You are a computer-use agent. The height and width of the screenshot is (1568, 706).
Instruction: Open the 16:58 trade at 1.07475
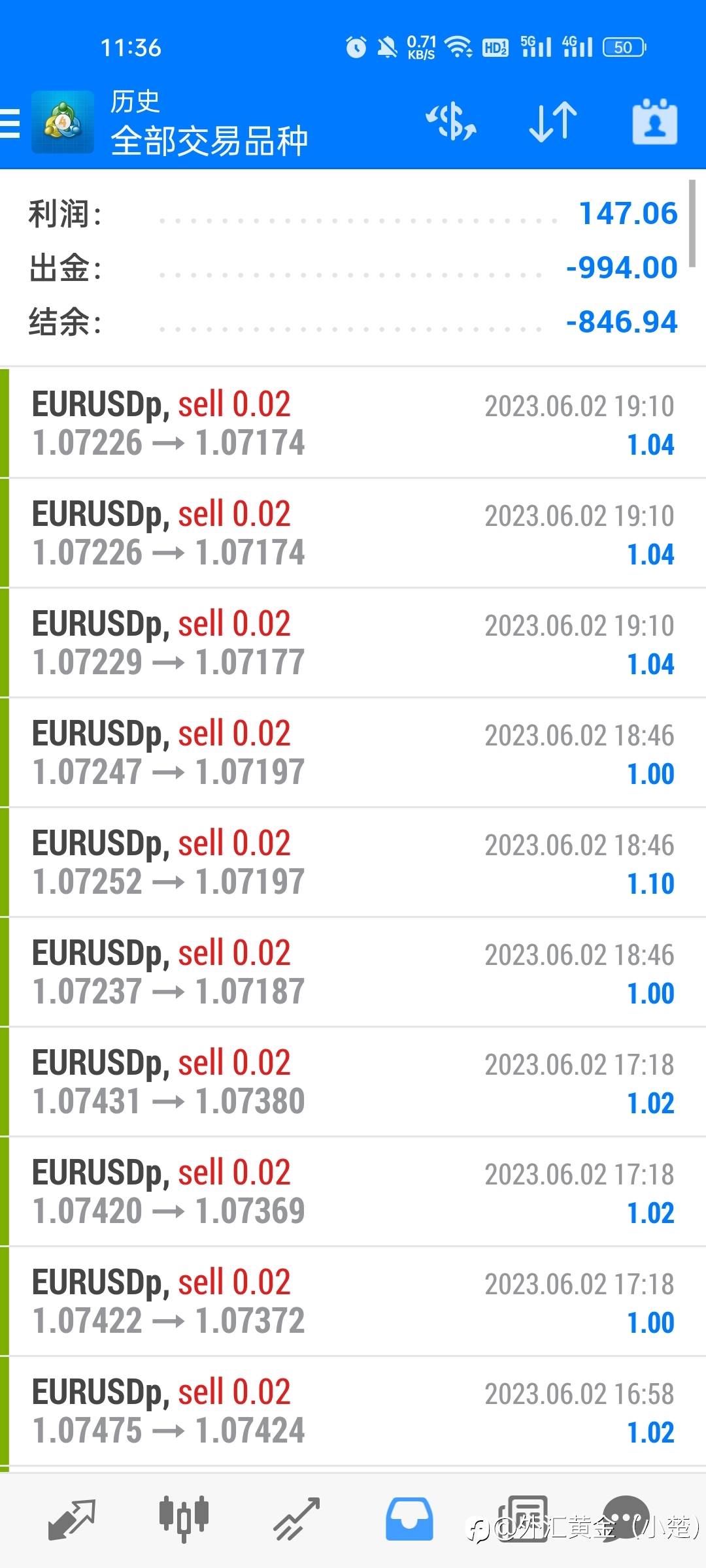353,1411
